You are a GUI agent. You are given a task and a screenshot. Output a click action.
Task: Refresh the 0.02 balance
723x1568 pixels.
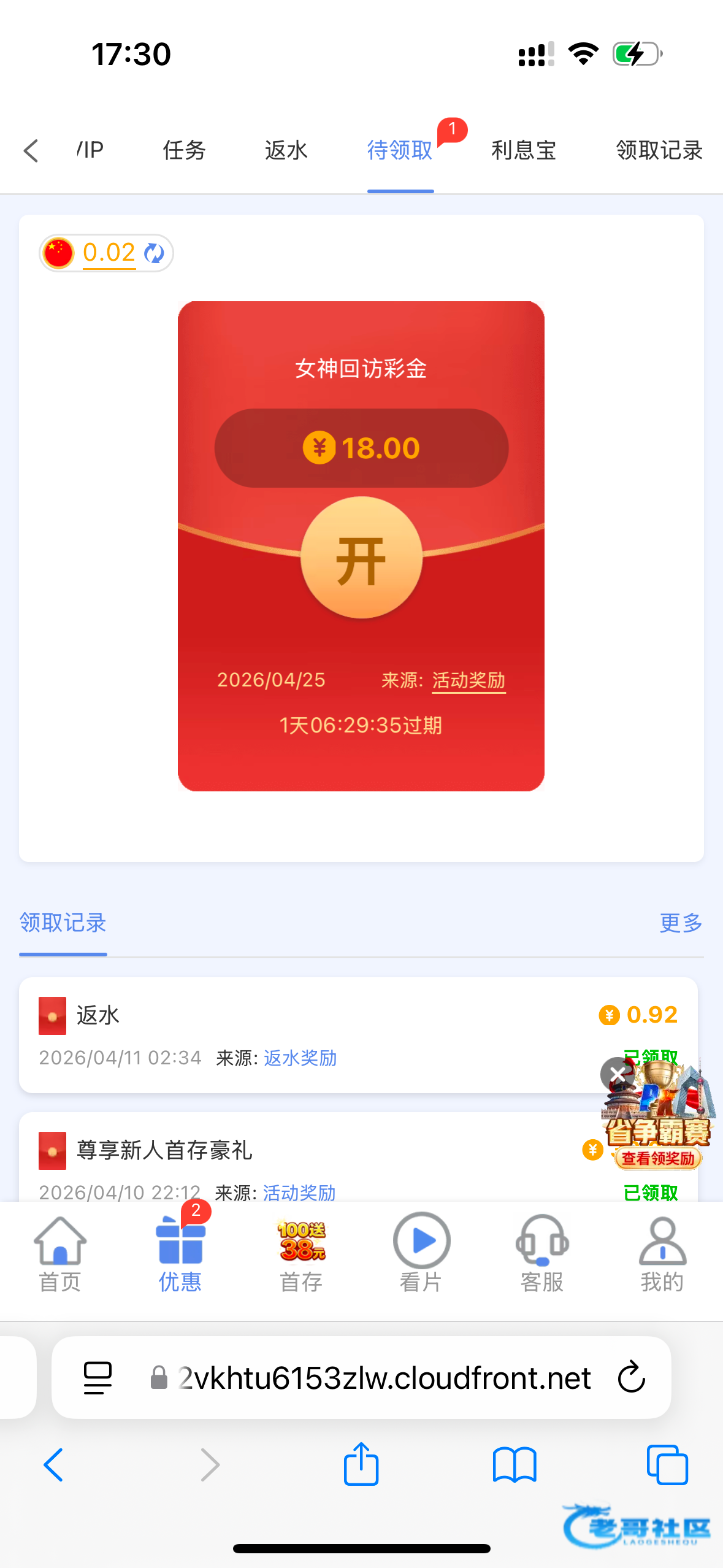coord(154,253)
